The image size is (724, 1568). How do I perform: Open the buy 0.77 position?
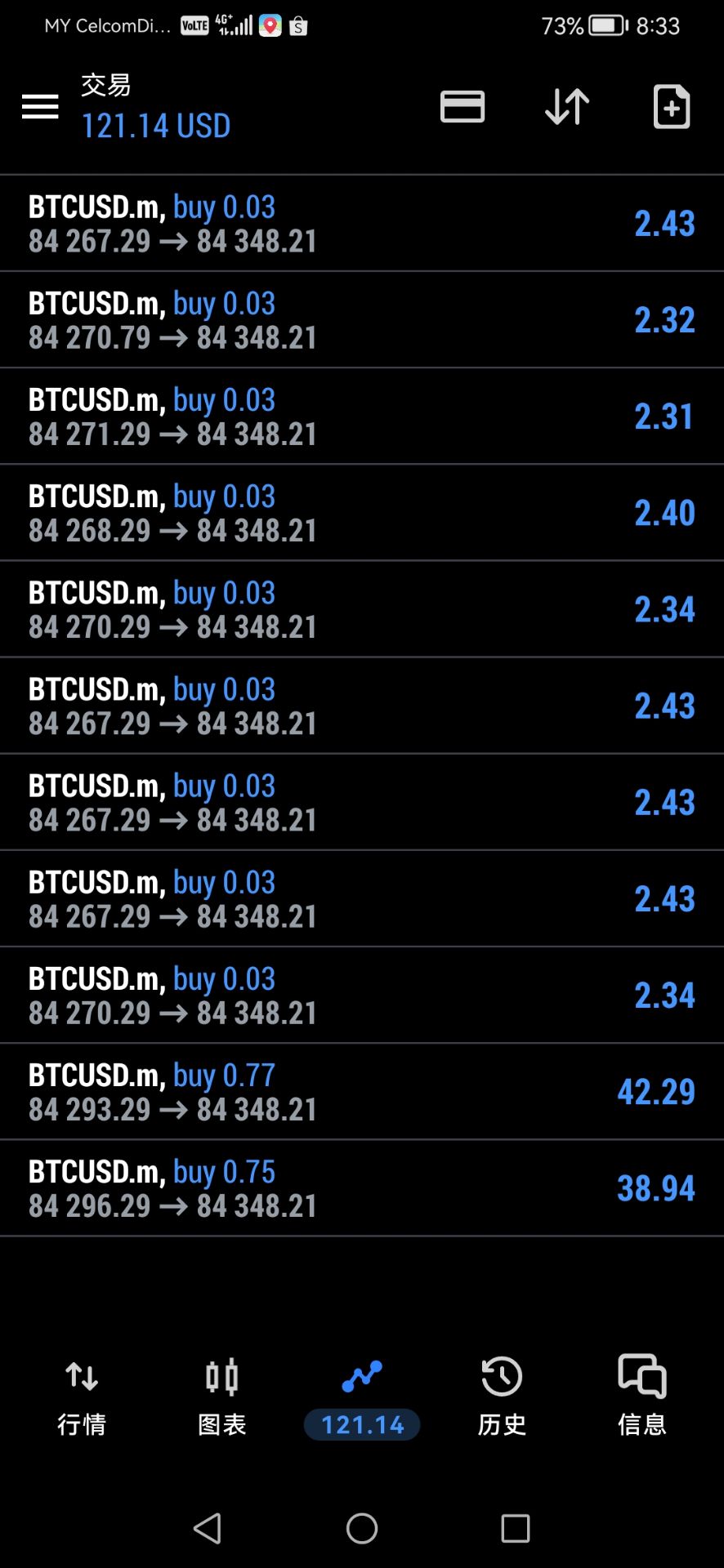point(362,1092)
